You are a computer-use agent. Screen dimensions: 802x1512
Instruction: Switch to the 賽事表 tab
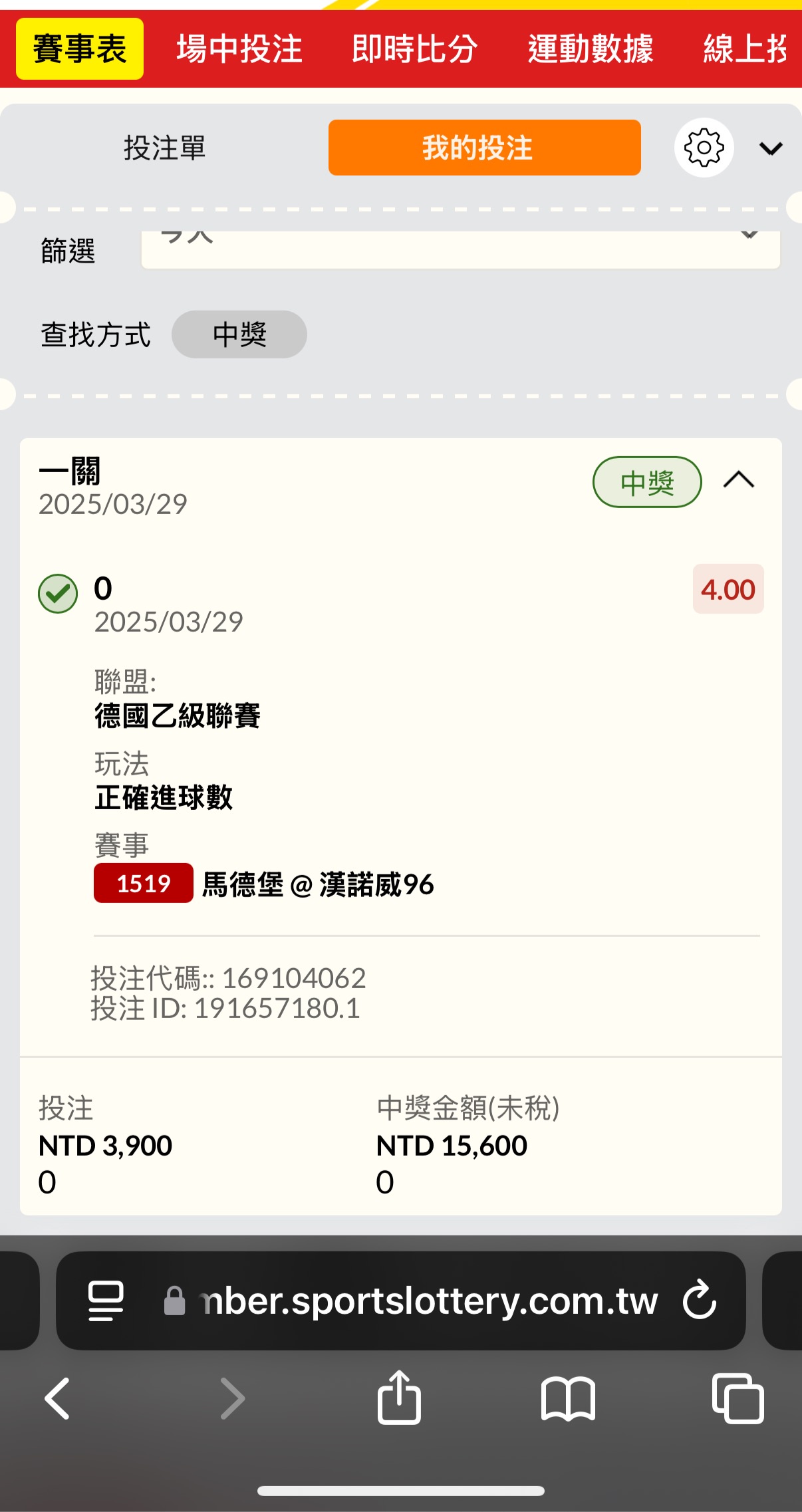pos(80,49)
